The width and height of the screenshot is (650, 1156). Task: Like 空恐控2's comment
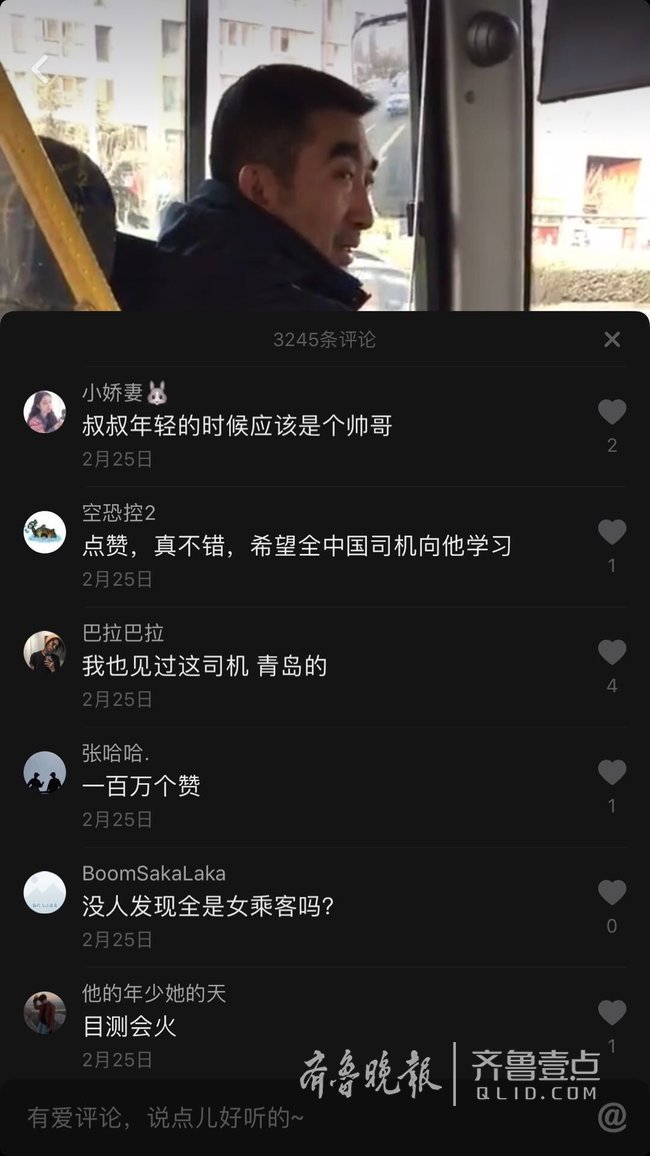point(612,532)
